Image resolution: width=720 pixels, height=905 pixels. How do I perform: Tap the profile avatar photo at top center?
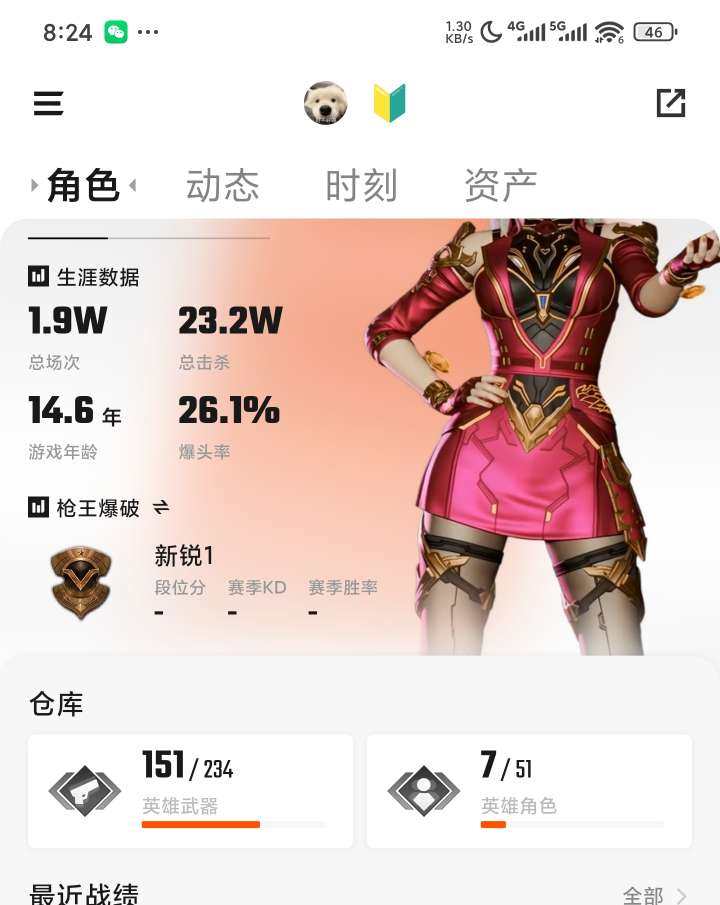tap(325, 102)
